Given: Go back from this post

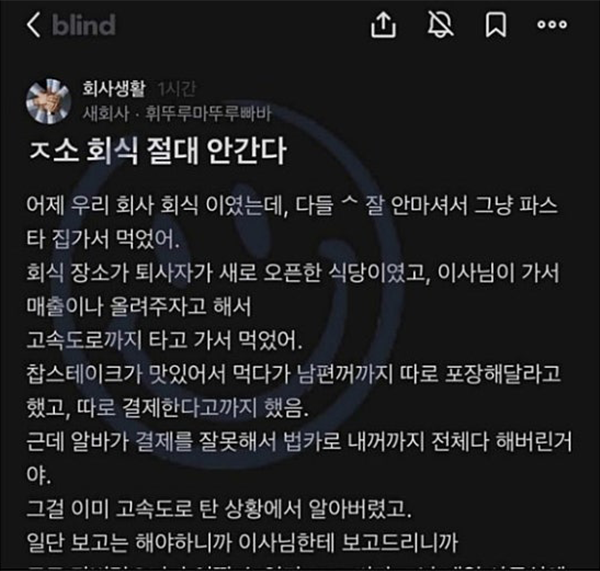Looking at the screenshot, I should [x=33, y=25].
